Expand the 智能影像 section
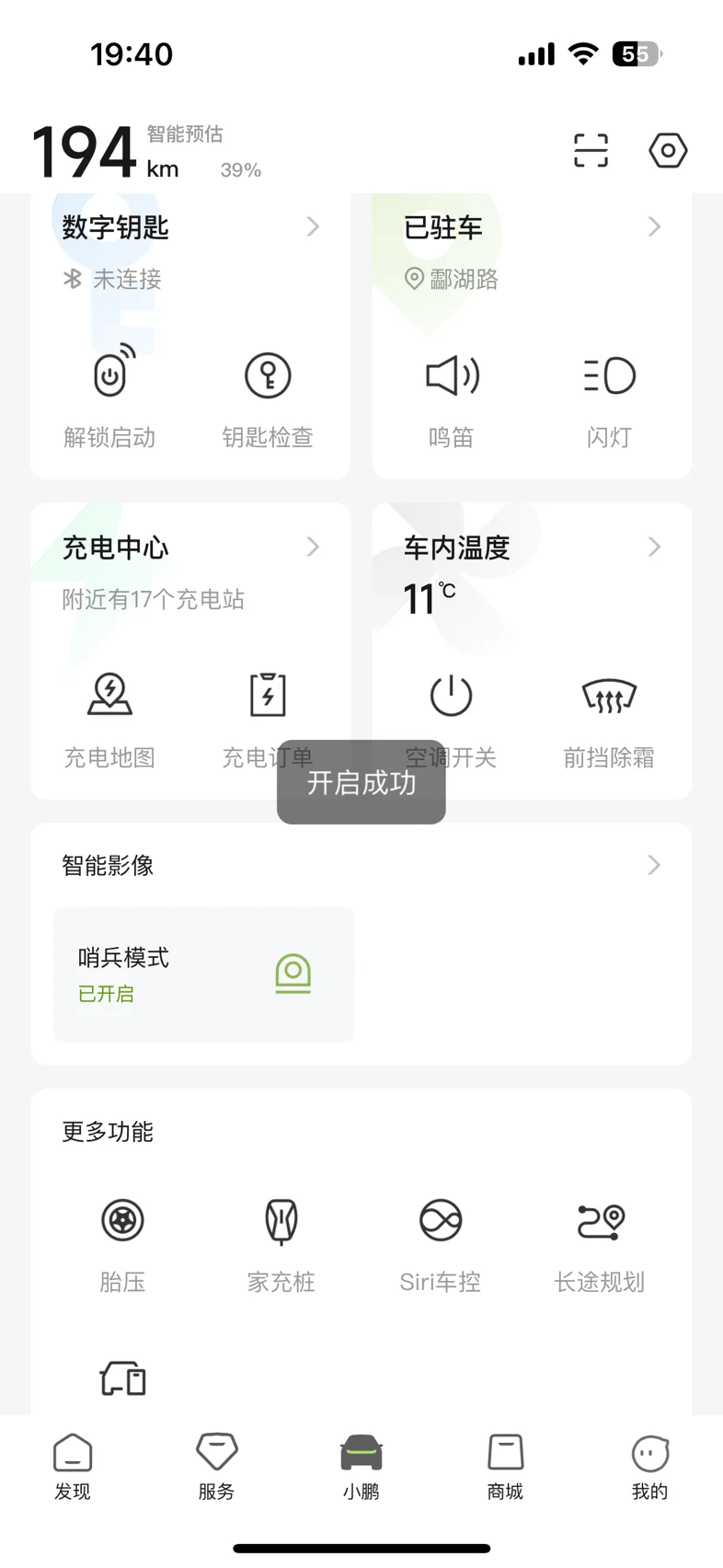This screenshot has height=1568, width=723. tap(653, 865)
